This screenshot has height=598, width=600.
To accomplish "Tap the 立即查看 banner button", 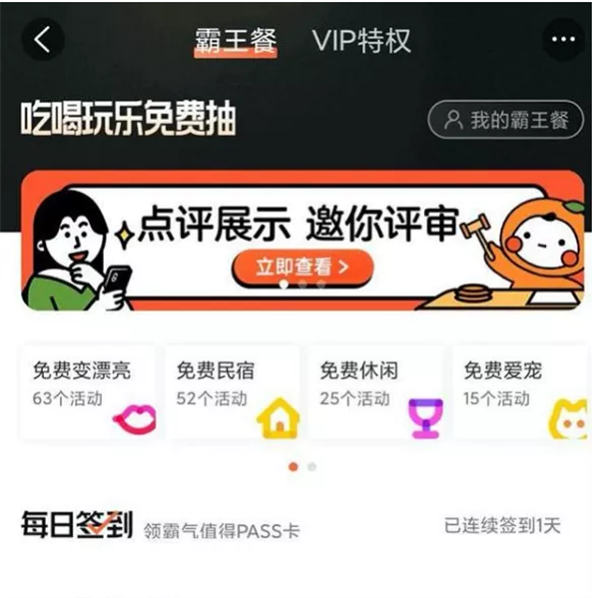I will pos(302,267).
